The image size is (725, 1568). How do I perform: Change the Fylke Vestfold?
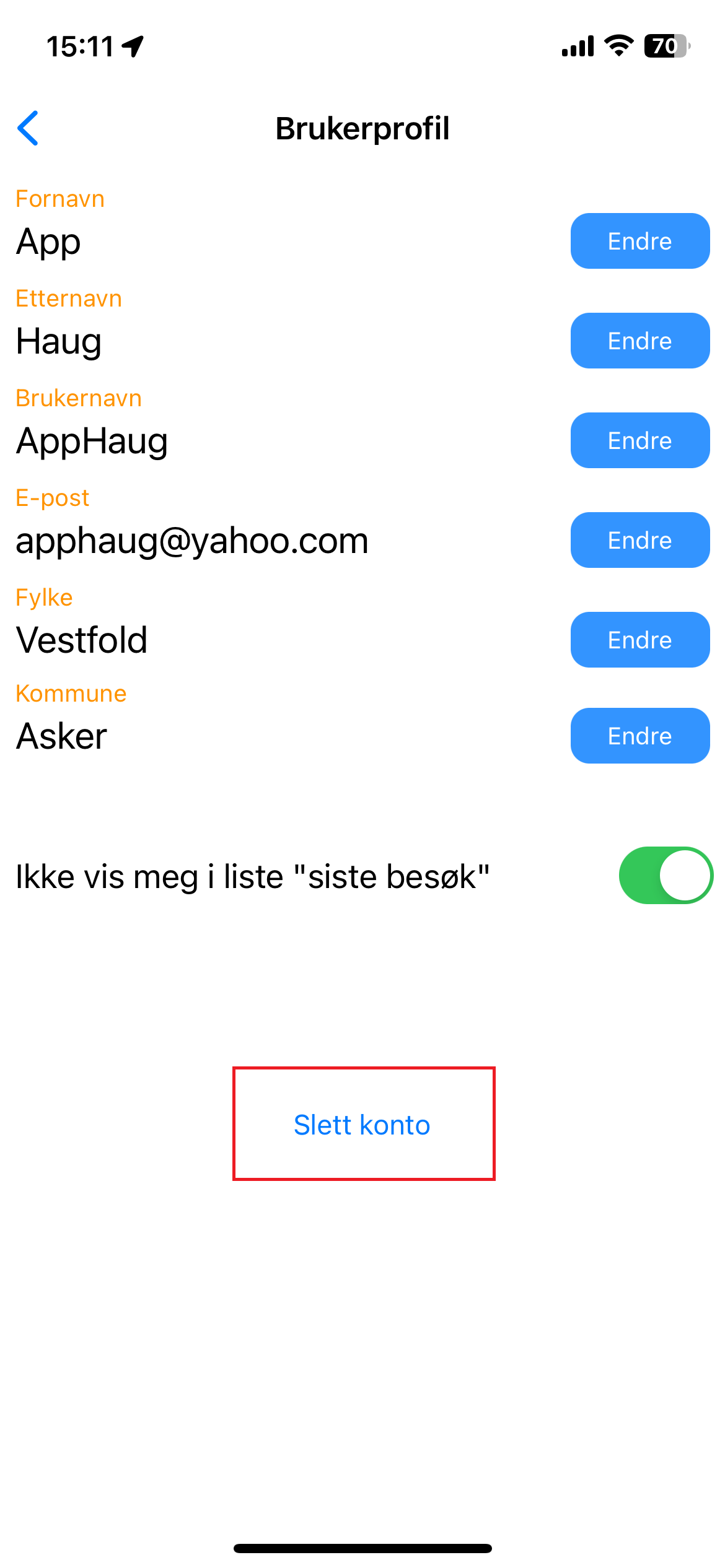pyautogui.click(x=639, y=640)
